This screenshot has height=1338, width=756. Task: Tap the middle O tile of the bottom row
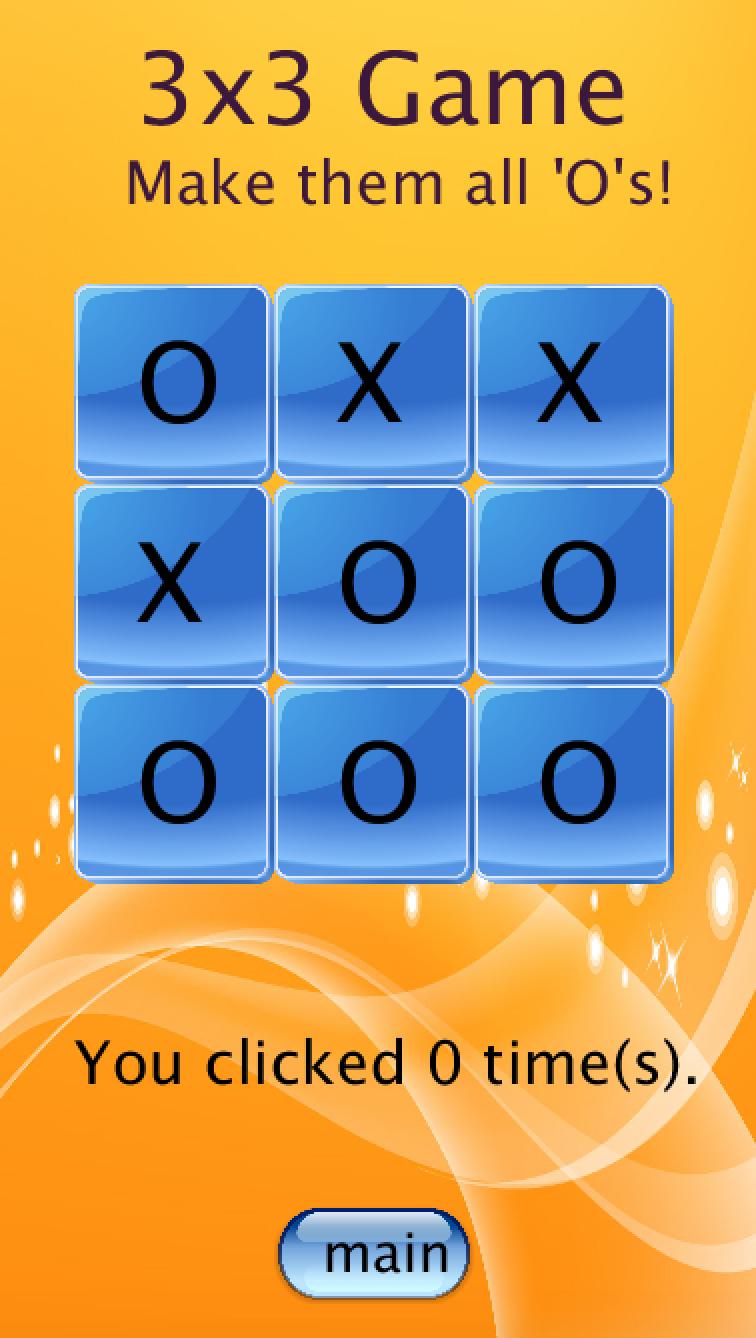372,783
